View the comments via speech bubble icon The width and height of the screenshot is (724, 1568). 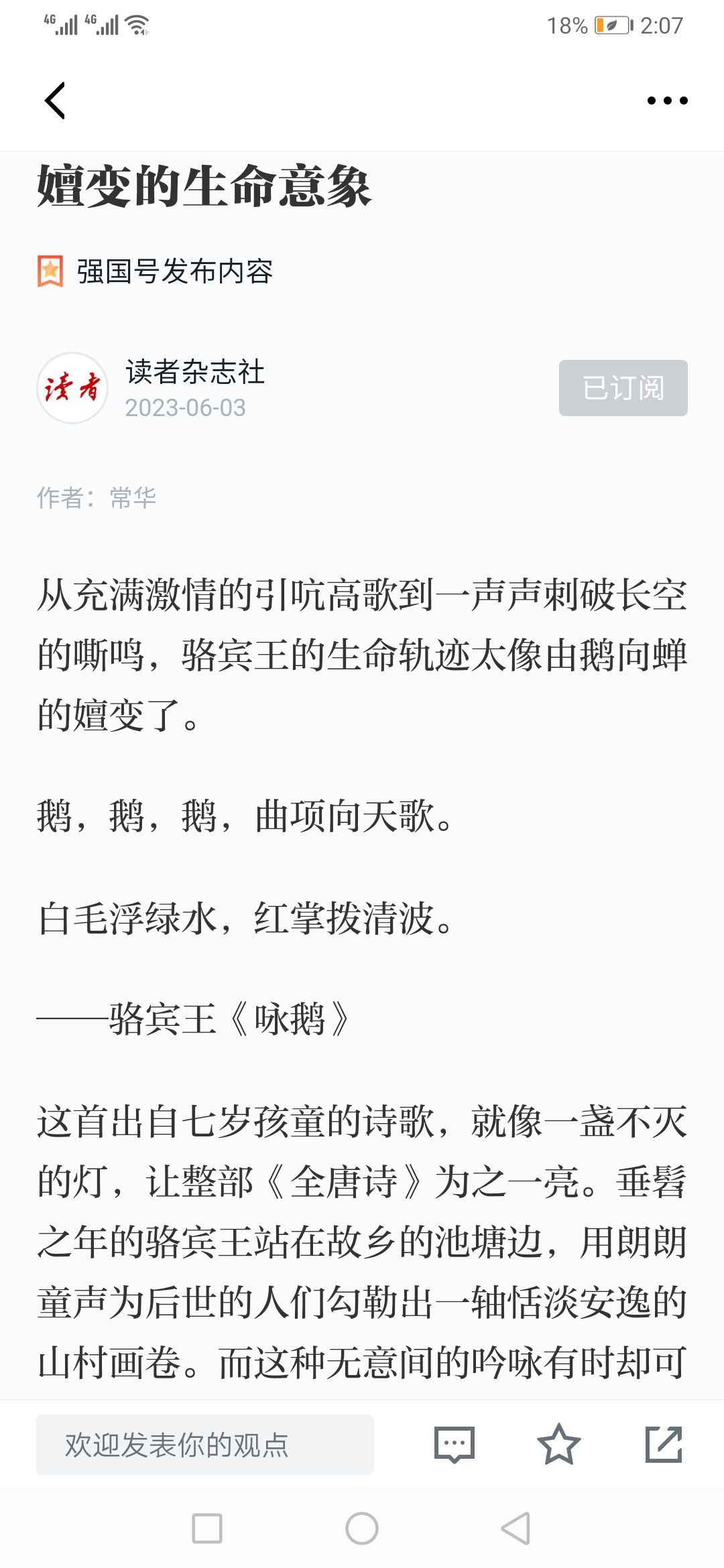coord(455,1444)
